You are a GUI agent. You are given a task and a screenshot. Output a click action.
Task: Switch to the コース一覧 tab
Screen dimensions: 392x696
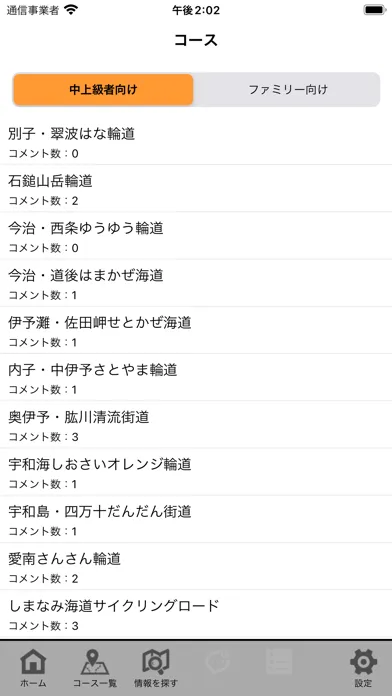[x=95, y=668]
